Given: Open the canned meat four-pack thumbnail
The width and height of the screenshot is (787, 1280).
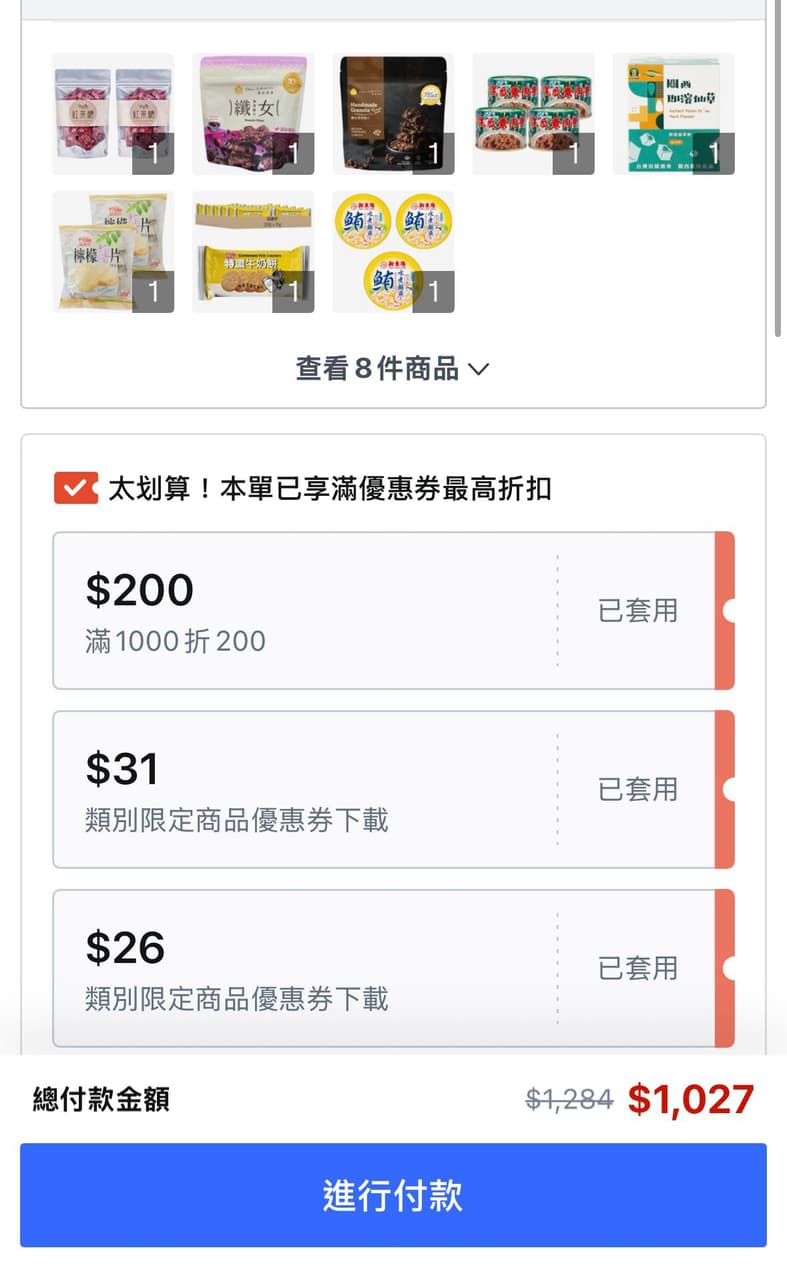Looking at the screenshot, I should (x=533, y=114).
